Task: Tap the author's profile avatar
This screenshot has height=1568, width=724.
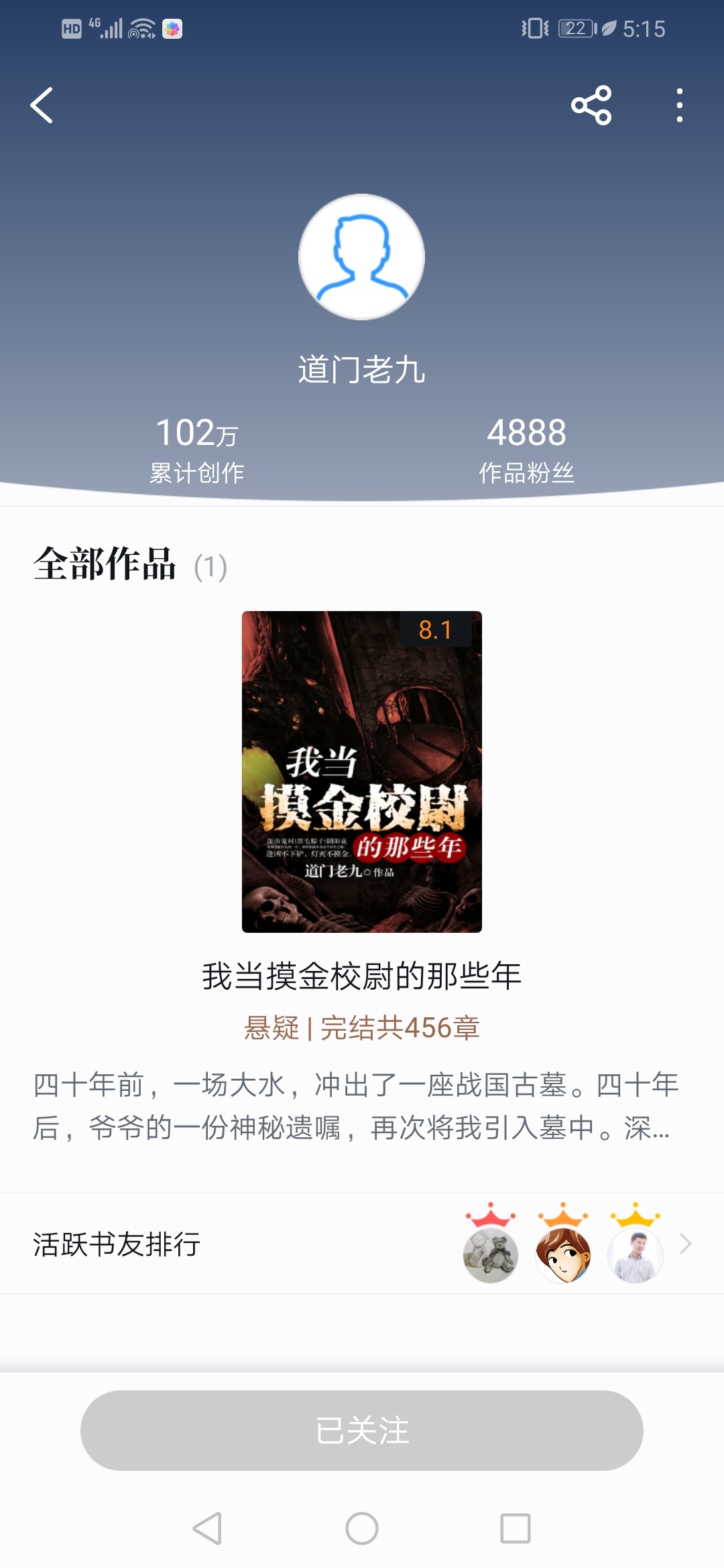Action: click(362, 257)
